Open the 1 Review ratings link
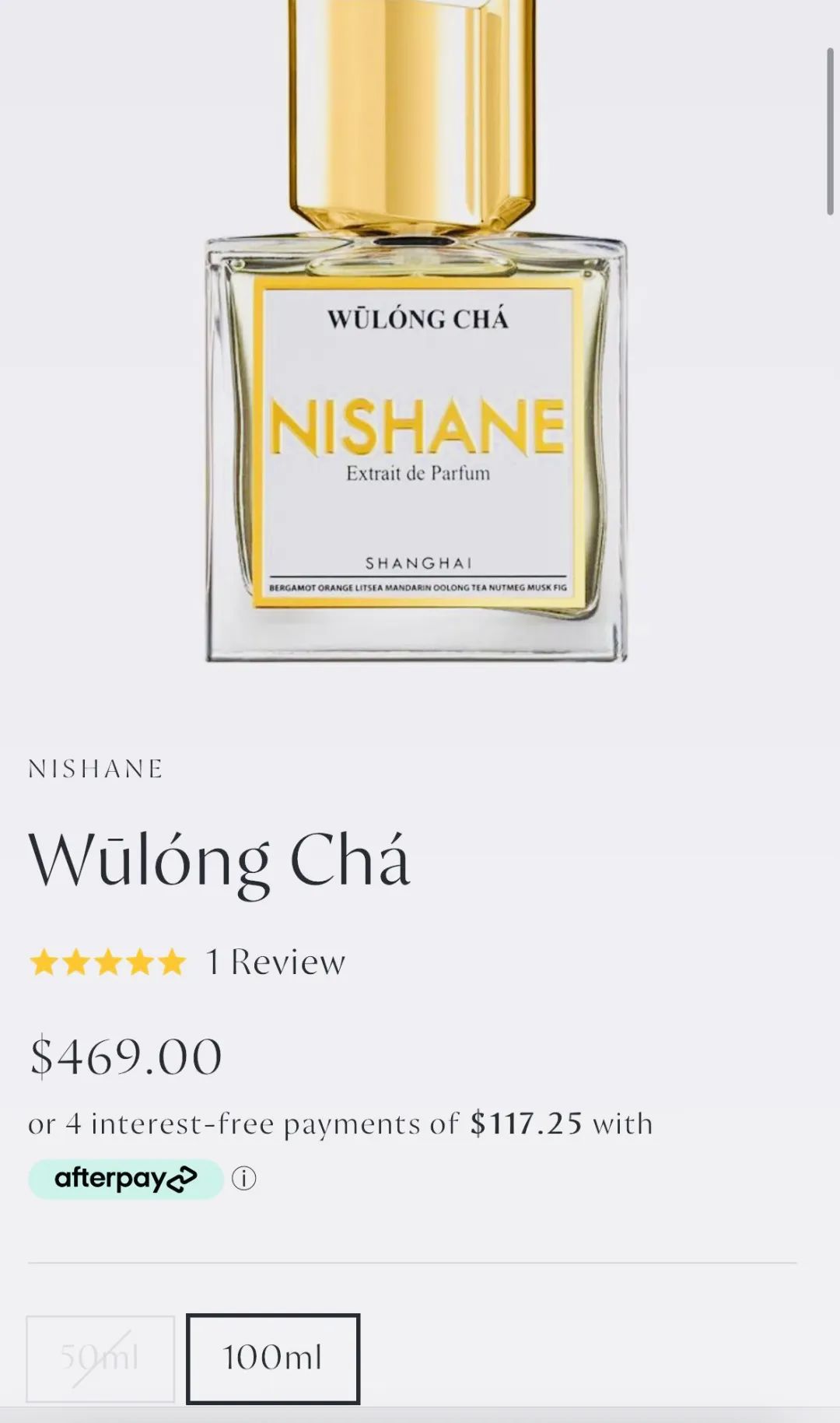The height and width of the screenshot is (1423, 840). tap(275, 962)
